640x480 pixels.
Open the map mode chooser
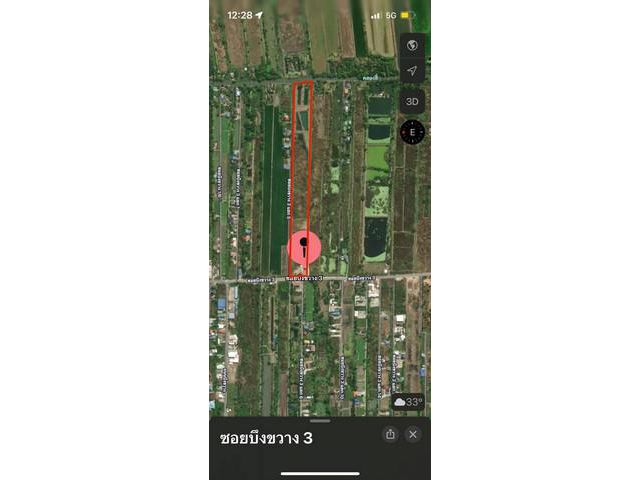coord(412,47)
